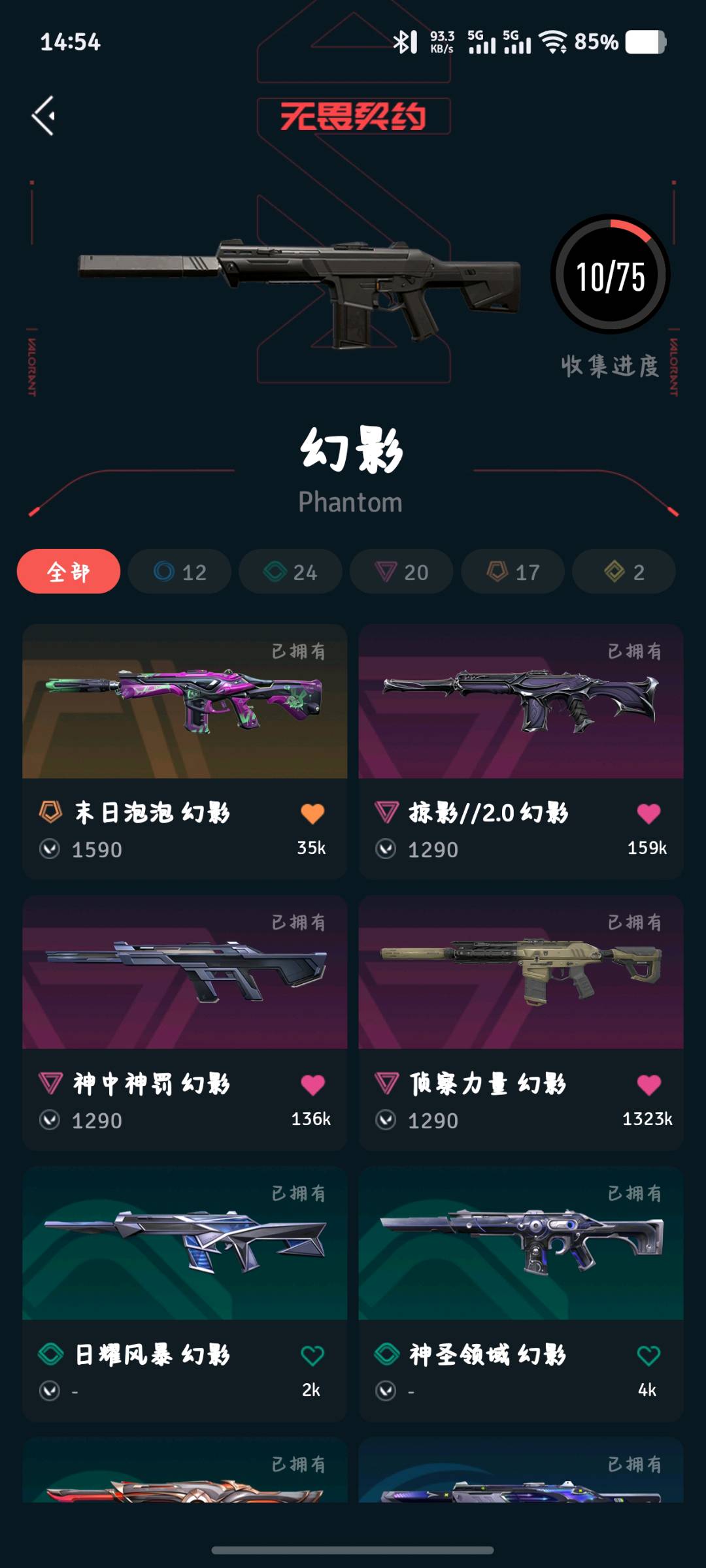The image size is (706, 1568).
Task: Like the 日耀风暴 幻影 skin
Action: [312, 1356]
